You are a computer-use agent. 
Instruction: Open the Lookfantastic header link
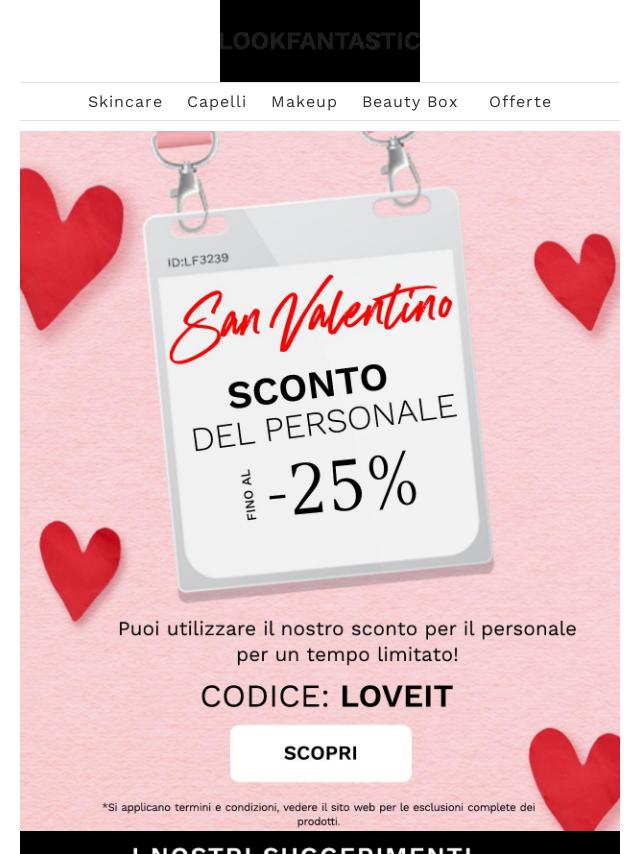click(320, 41)
